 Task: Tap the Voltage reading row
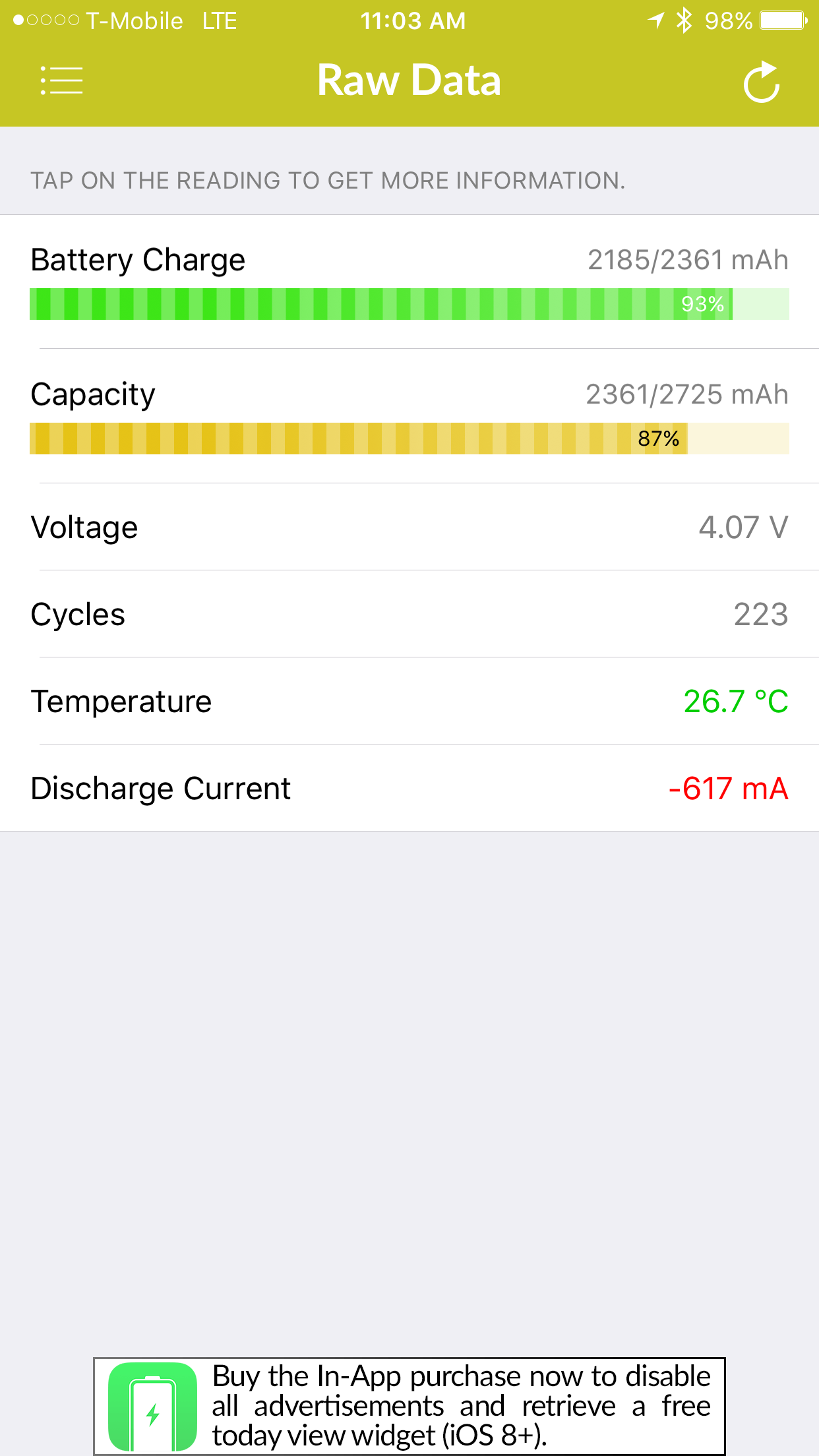click(409, 527)
